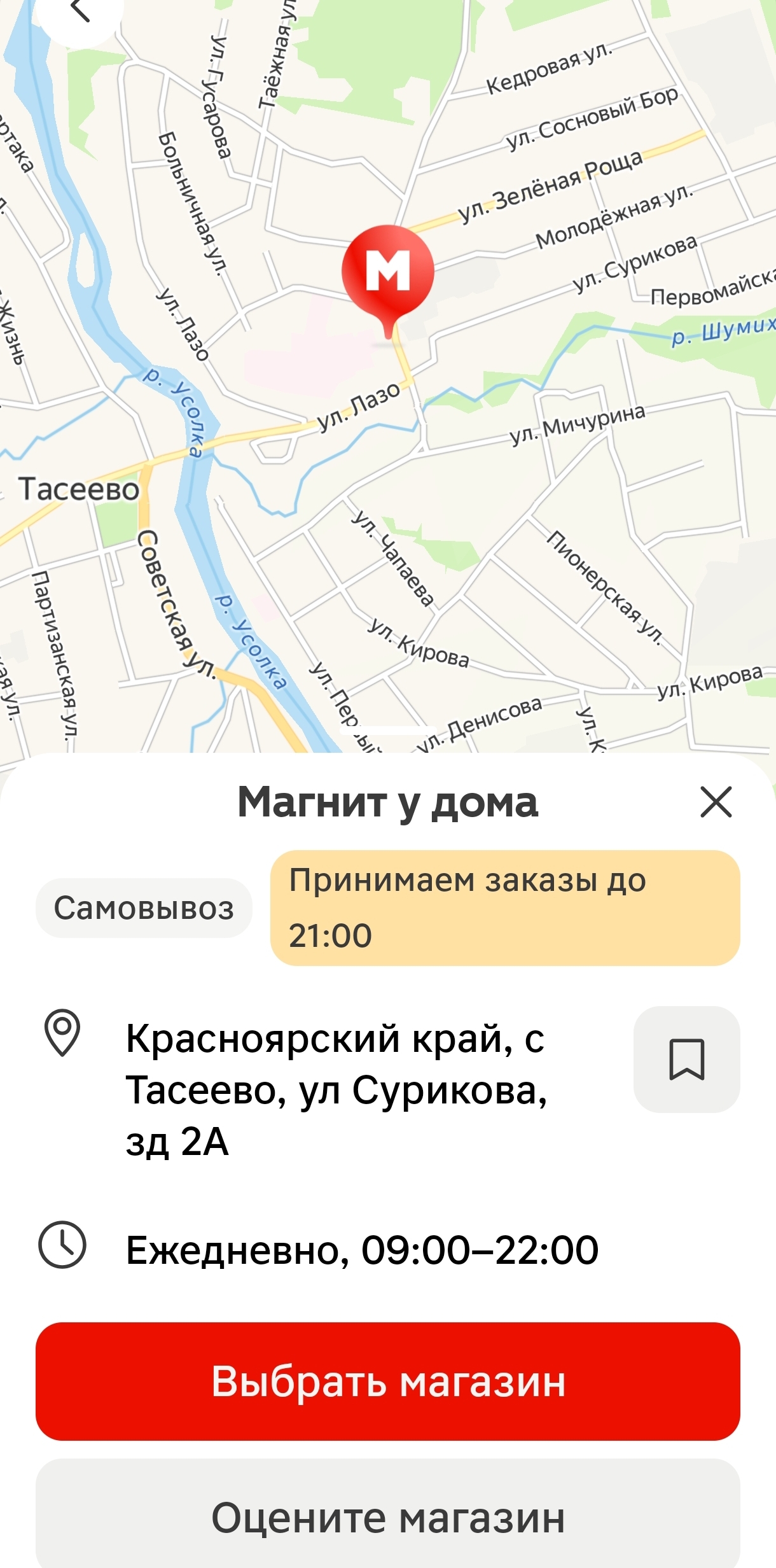Viewport: 776px width, 1568px height.
Task: Bookmark this store address
Action: [687, 1059]
